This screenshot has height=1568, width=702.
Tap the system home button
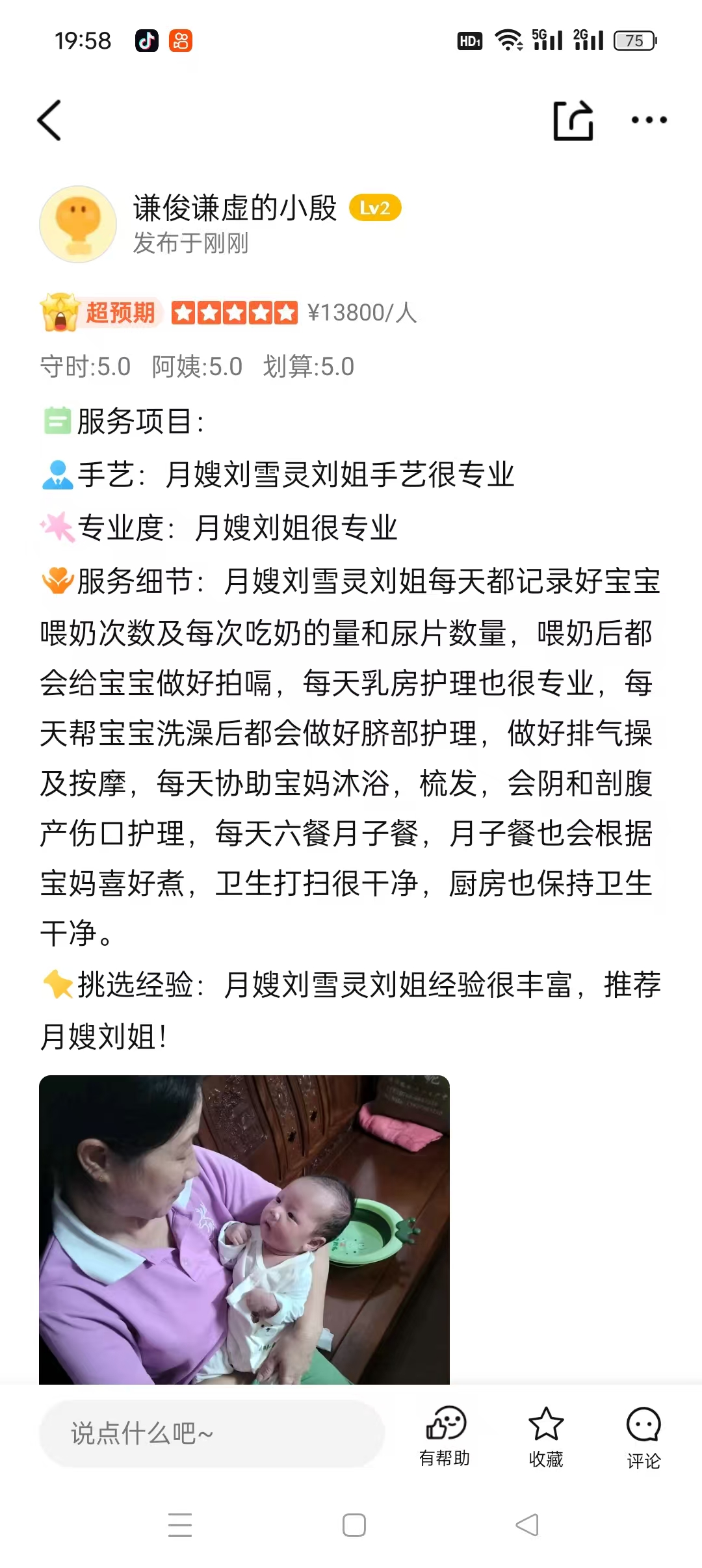coord(354,1524)
